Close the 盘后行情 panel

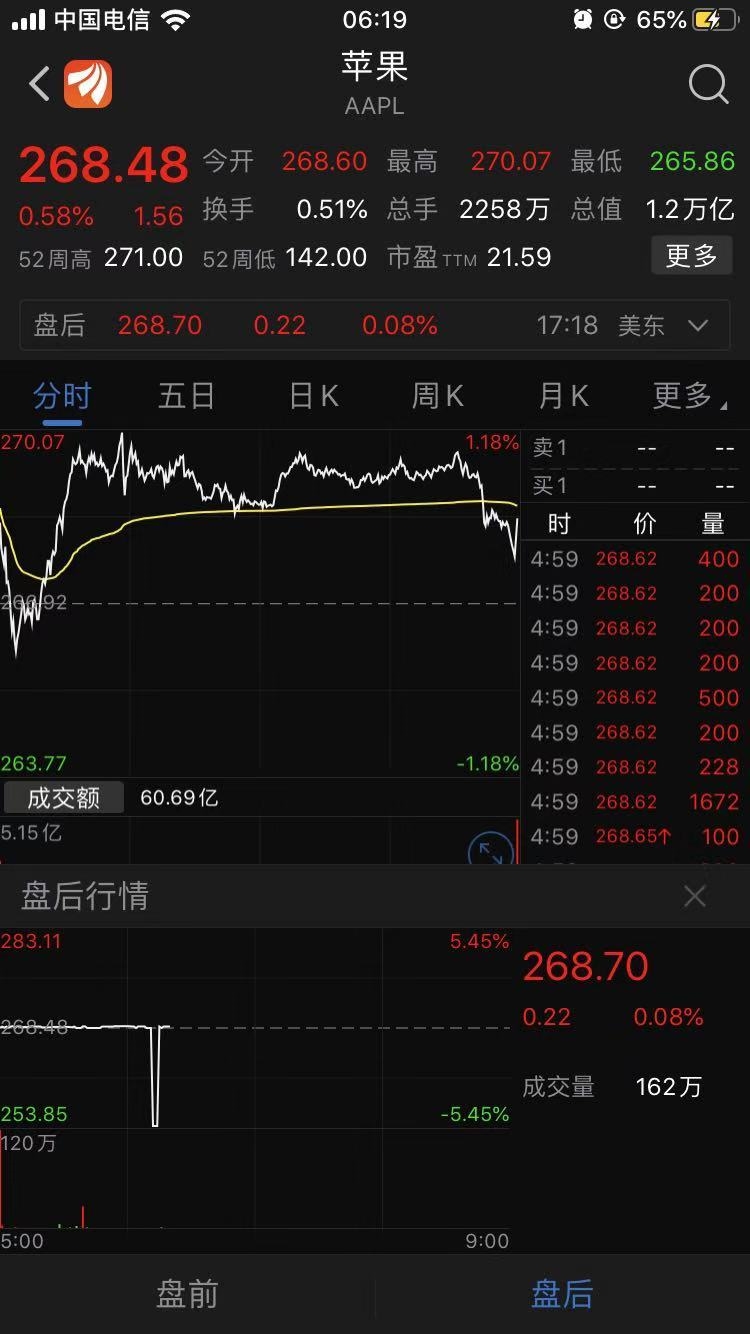pyautogui.click(x=695, y=896)
